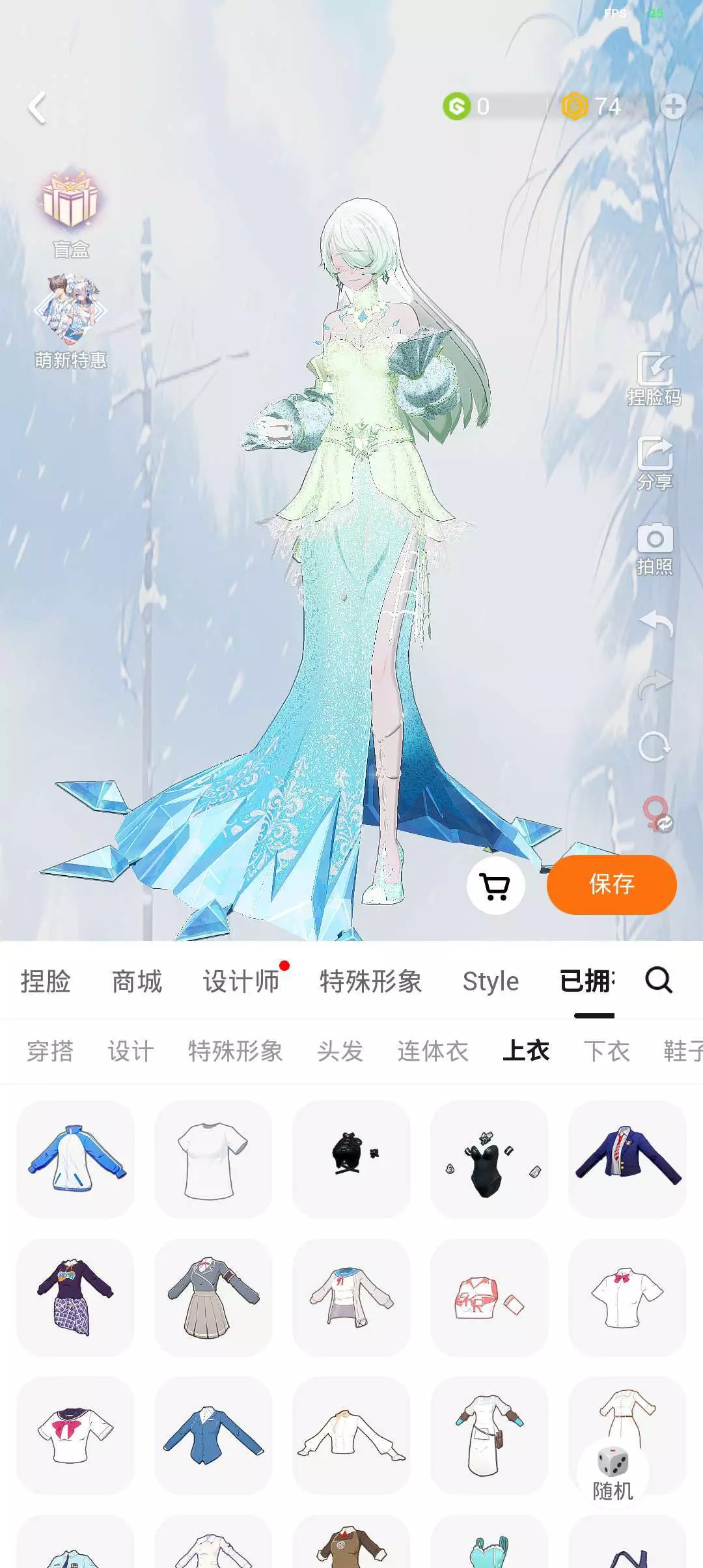Reset the avatar with the circular arrow
Viewport: 703px width, 1568px height.
pos(654,746)
